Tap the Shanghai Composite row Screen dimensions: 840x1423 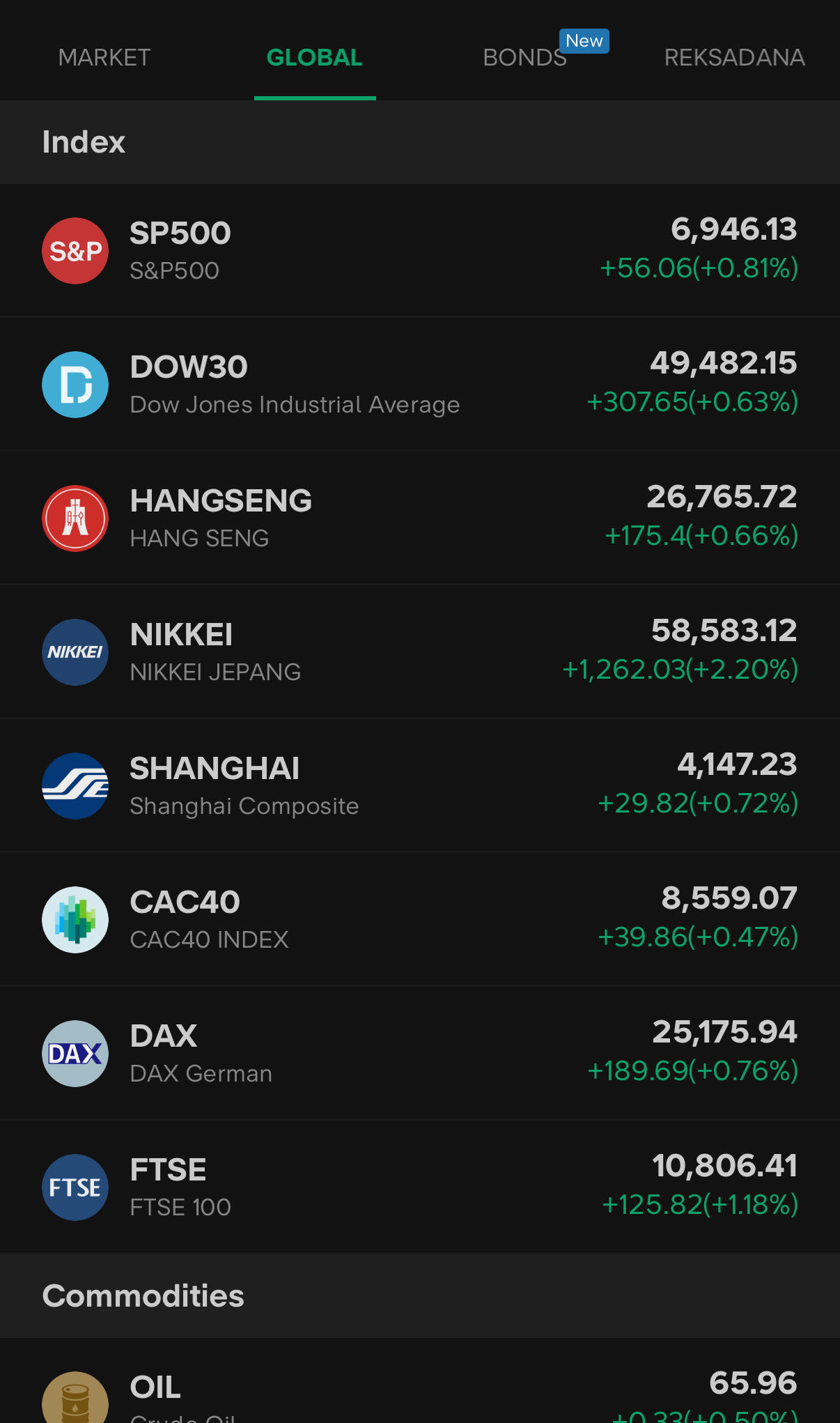419,786
